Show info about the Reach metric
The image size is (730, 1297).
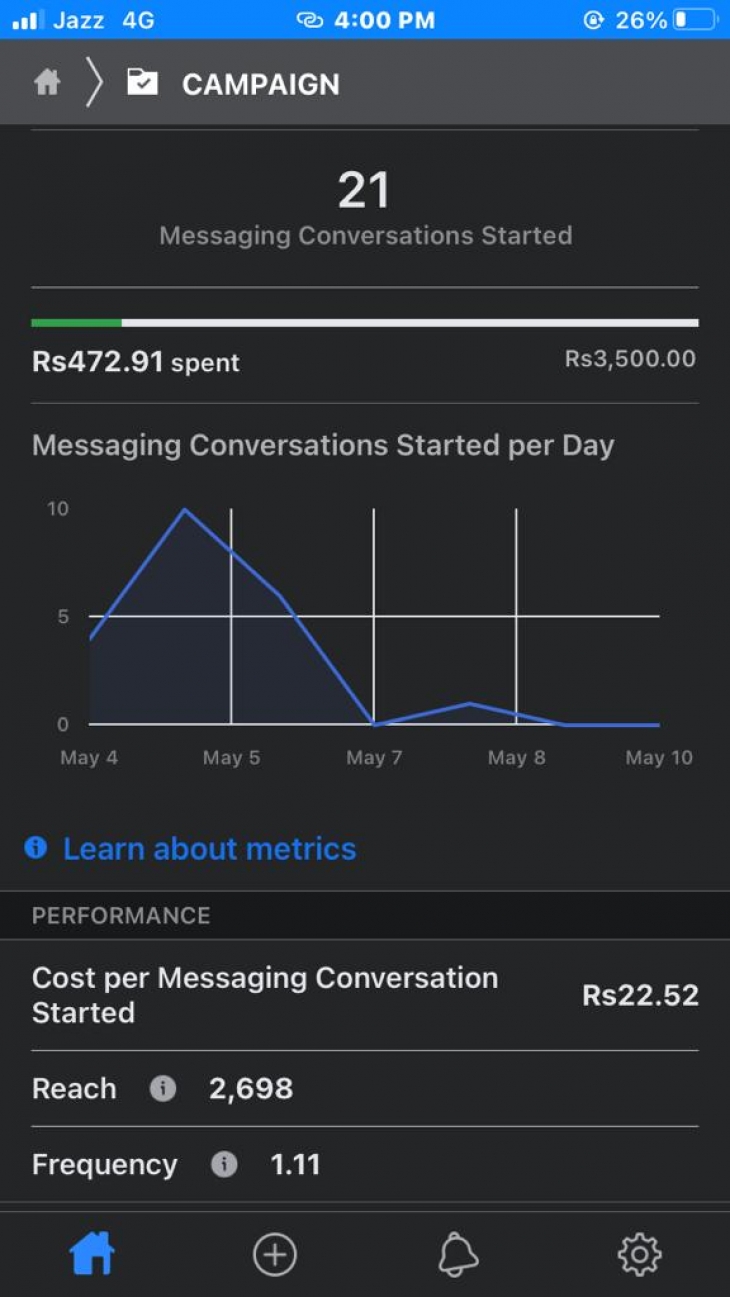(x=163, y=1089)
